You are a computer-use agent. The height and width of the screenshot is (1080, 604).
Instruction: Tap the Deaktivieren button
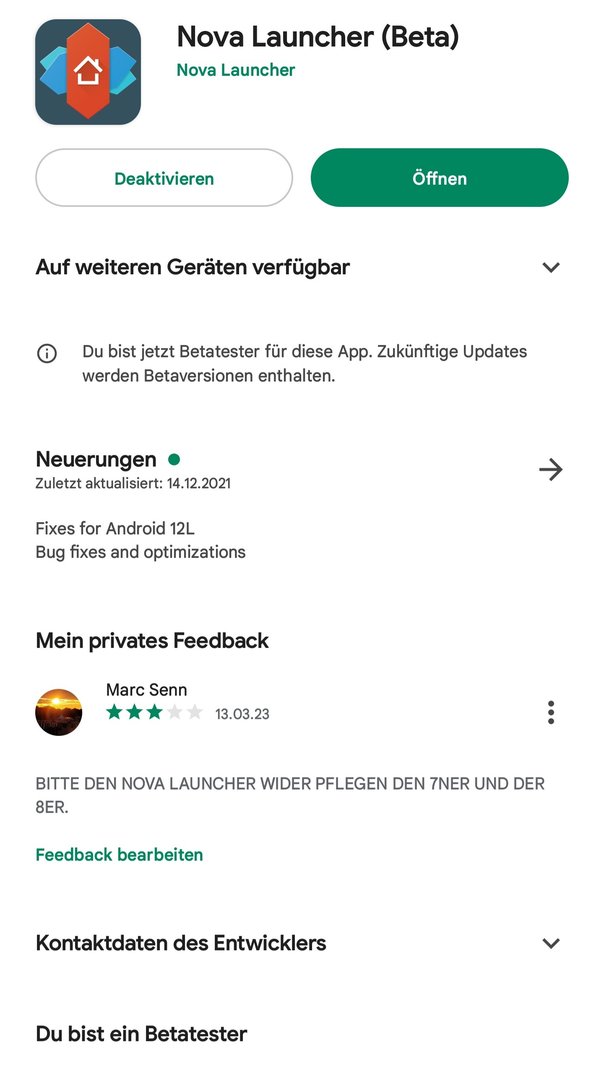(x=164, y=178)
